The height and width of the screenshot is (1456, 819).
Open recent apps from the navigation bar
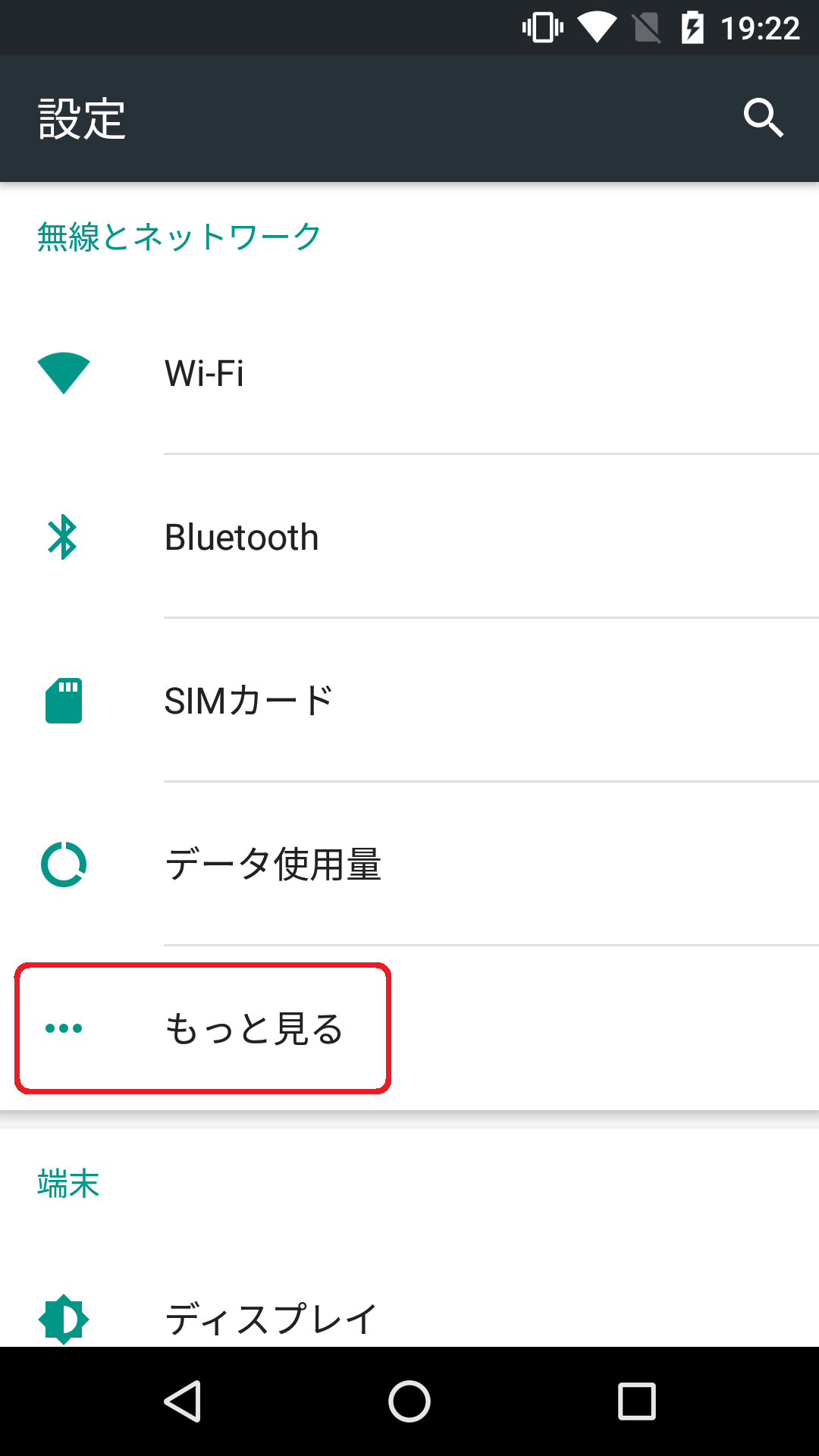(x=637, y=1401)
